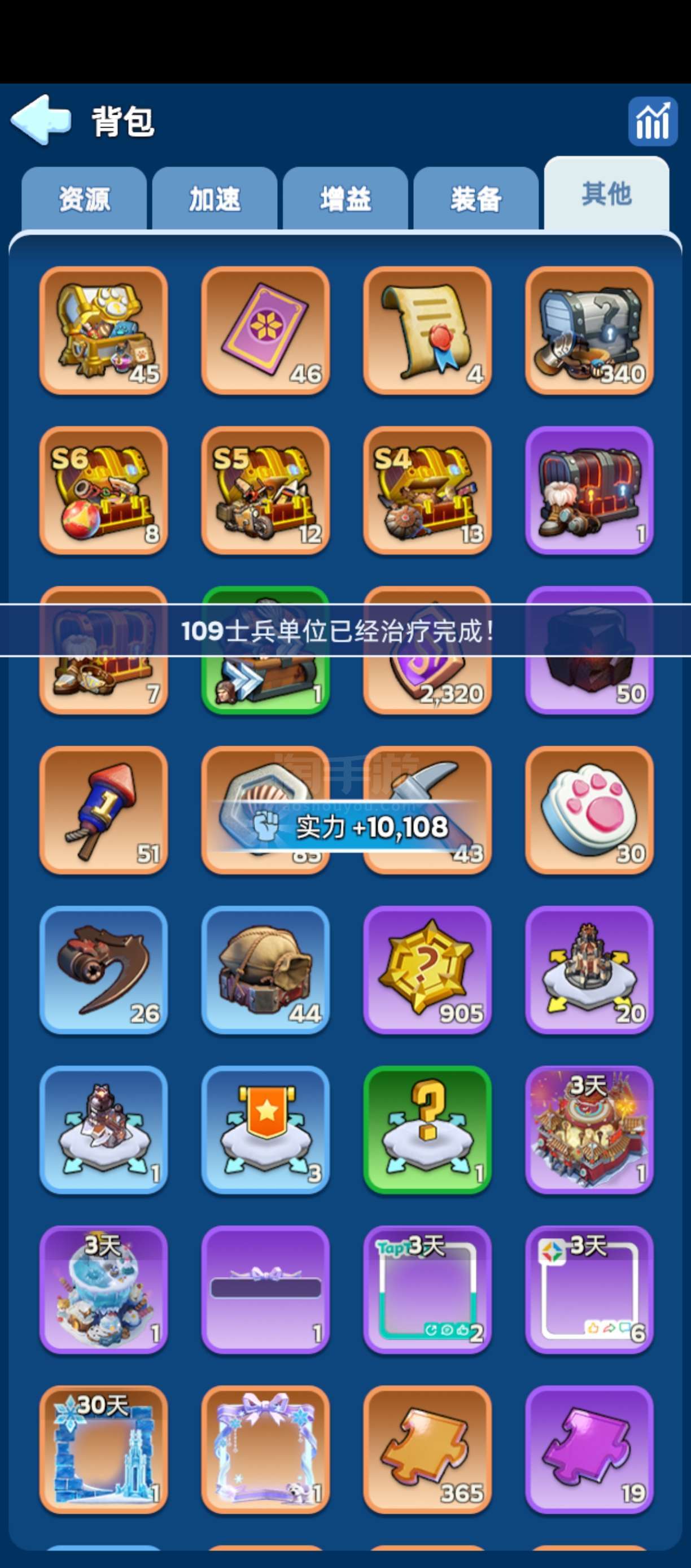The width and height of the screenshot is (691, 1568).
Task: Select the purple card item with 46
Action: [265, 330]
